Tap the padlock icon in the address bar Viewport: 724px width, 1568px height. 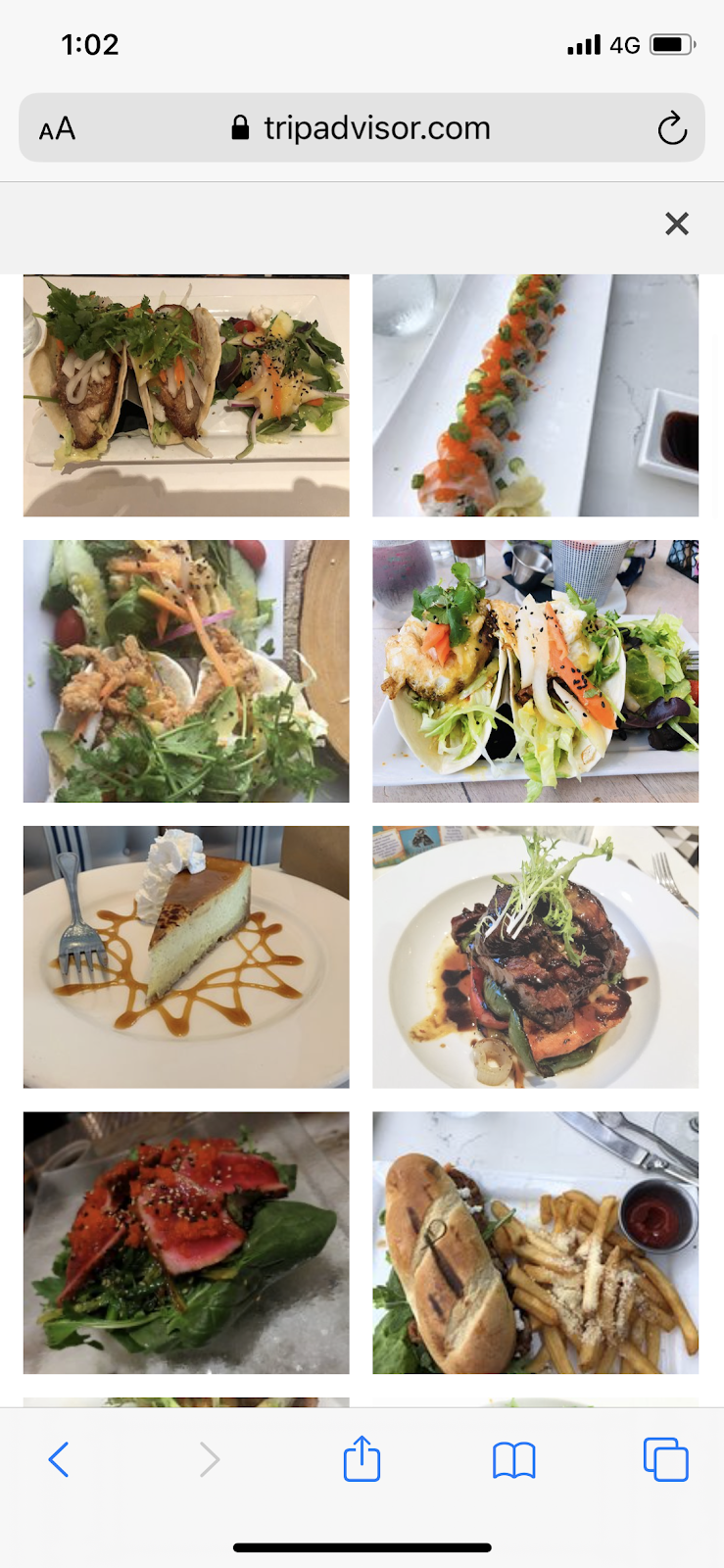coord(238,127)
